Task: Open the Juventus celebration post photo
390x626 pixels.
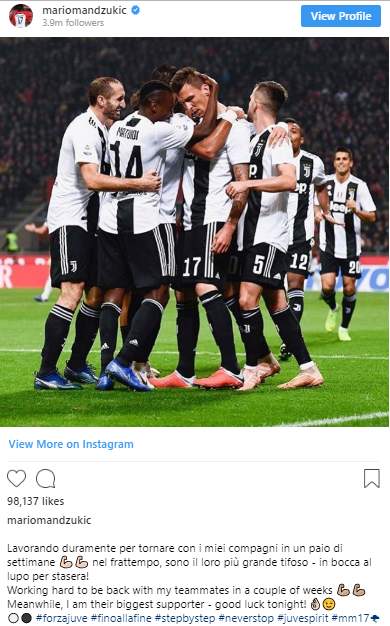Action: (195, 232)
